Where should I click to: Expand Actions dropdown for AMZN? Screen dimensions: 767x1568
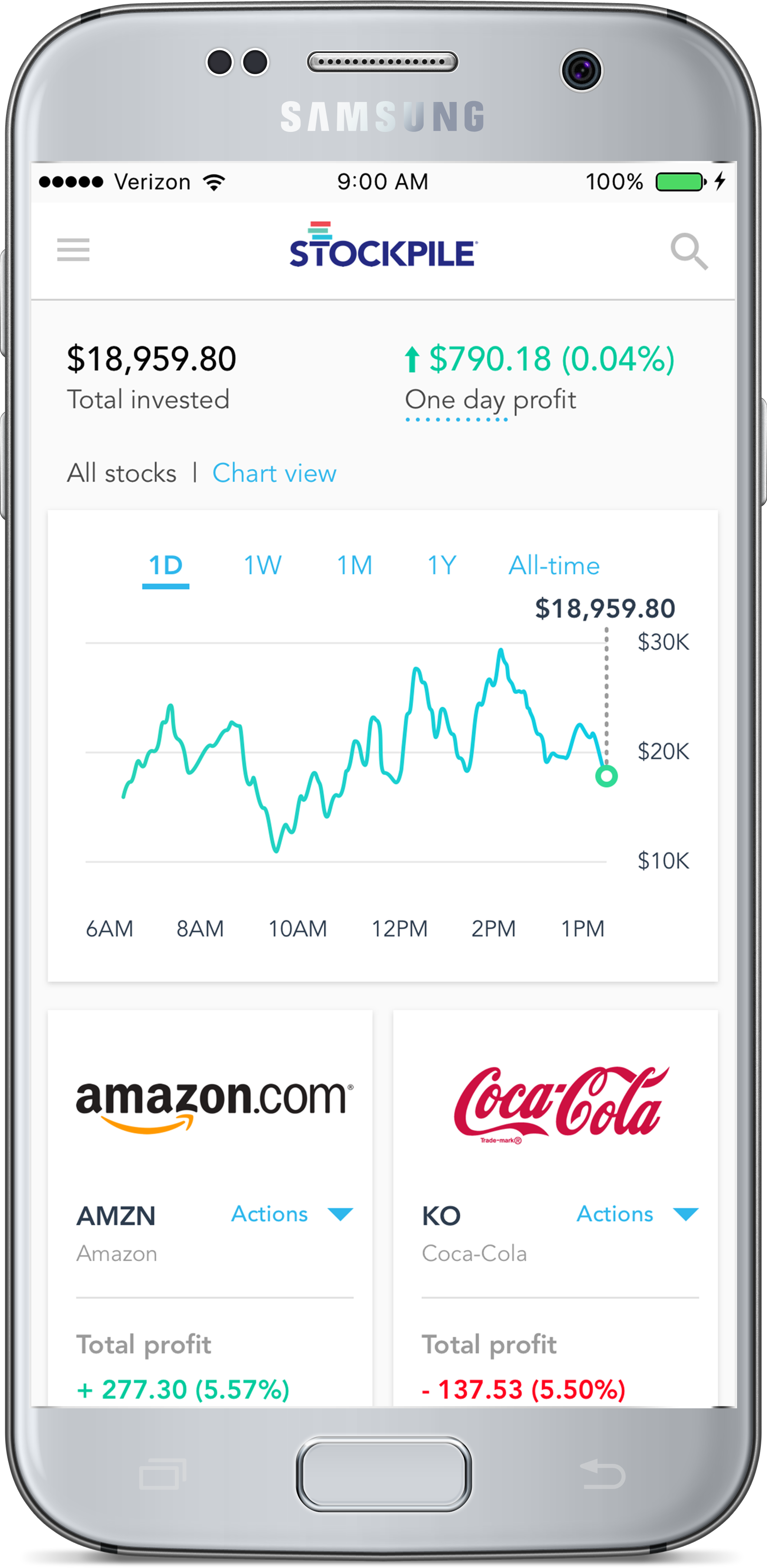coord(292,1215)
